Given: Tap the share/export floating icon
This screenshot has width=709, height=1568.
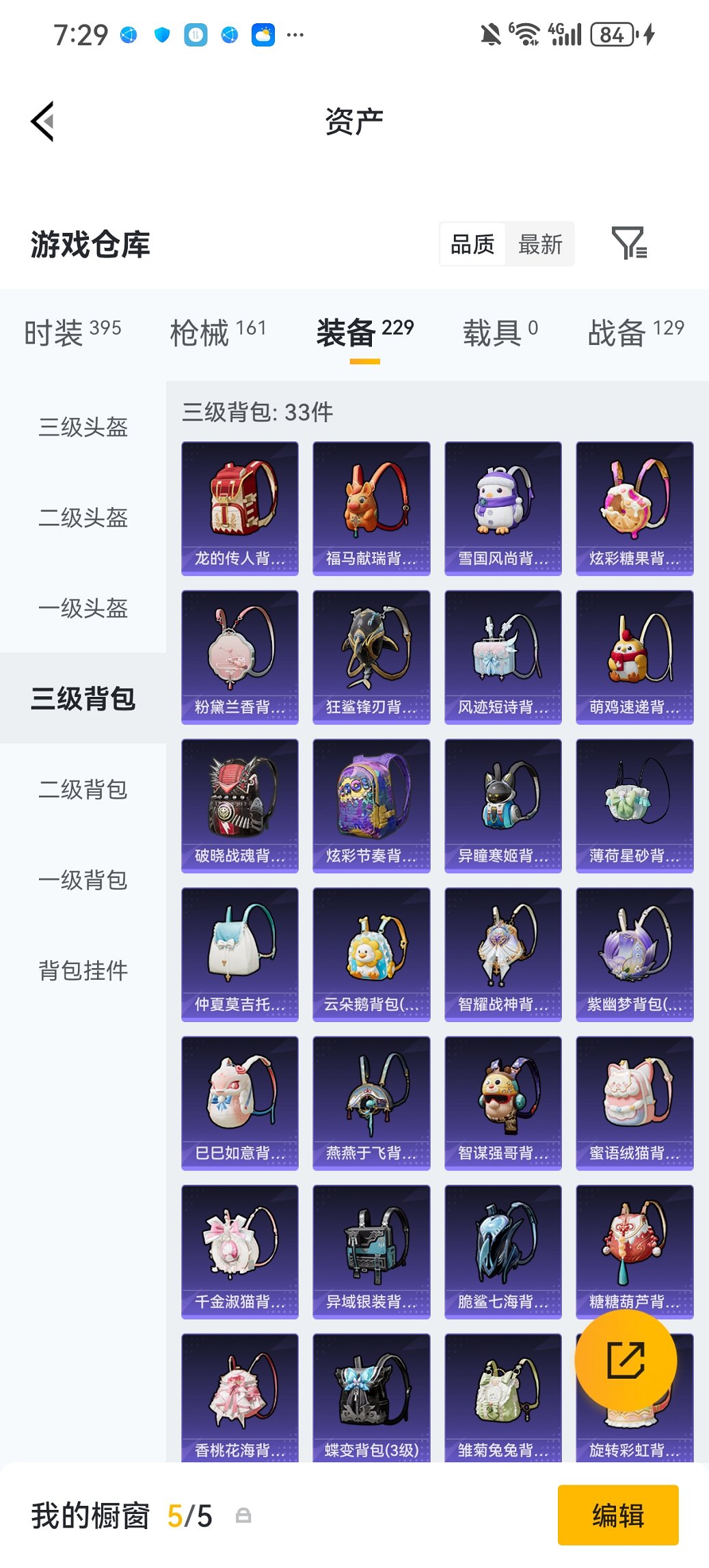Looking at the screenshot, I should [x=626, y=1360].
